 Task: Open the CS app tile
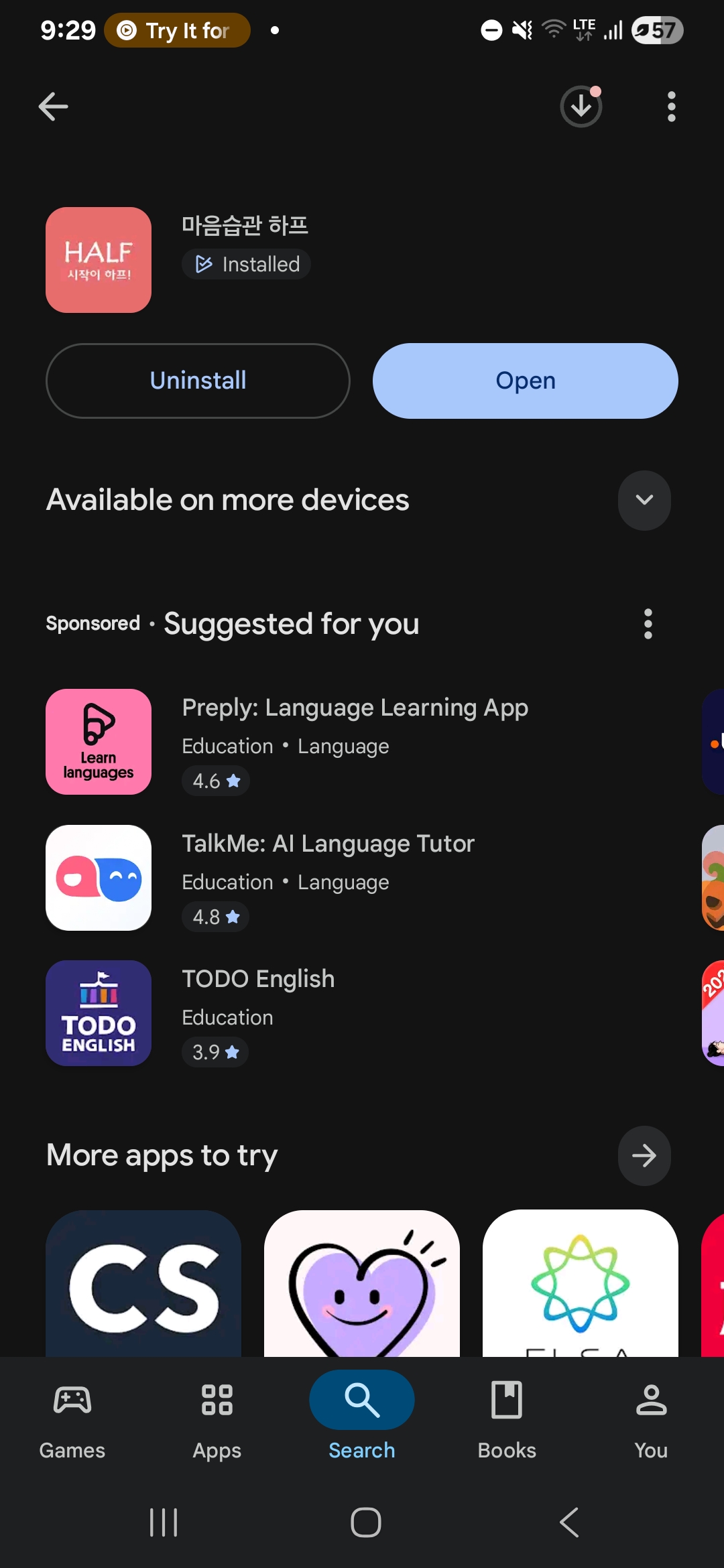[x=143, y=1283]
